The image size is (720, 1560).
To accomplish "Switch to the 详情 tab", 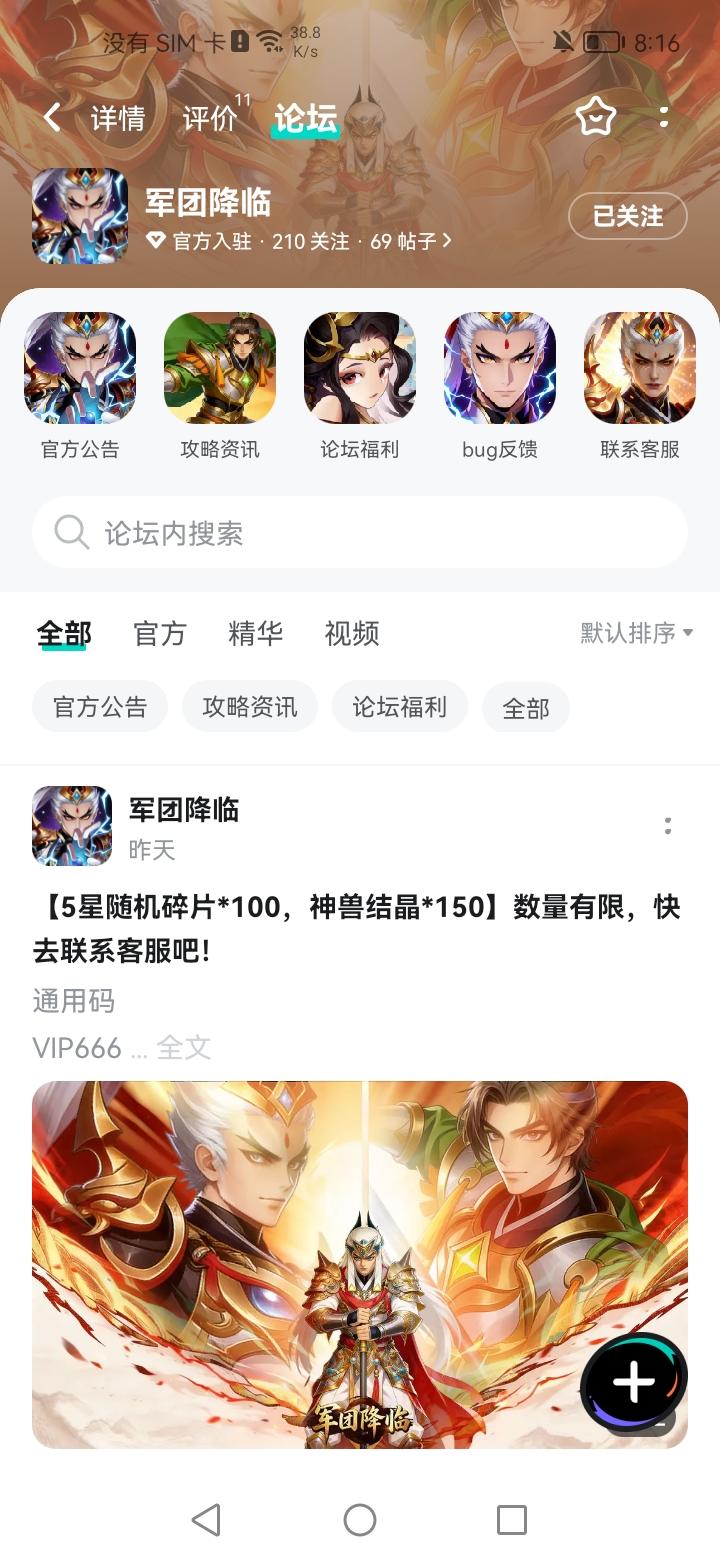I will [118, 118].
